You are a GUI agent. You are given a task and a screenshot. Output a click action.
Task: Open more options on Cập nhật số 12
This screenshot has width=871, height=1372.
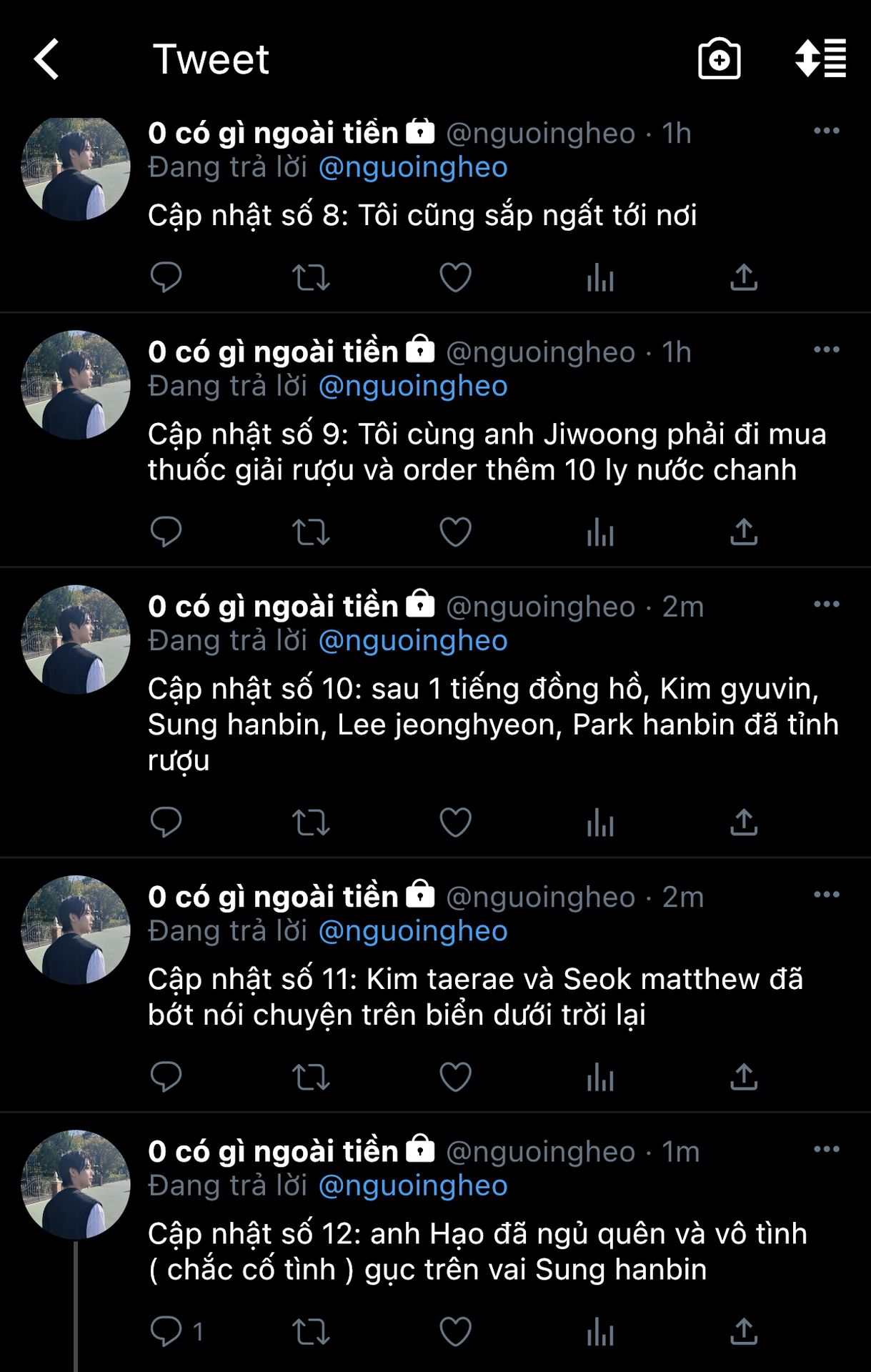[826, 1149]
